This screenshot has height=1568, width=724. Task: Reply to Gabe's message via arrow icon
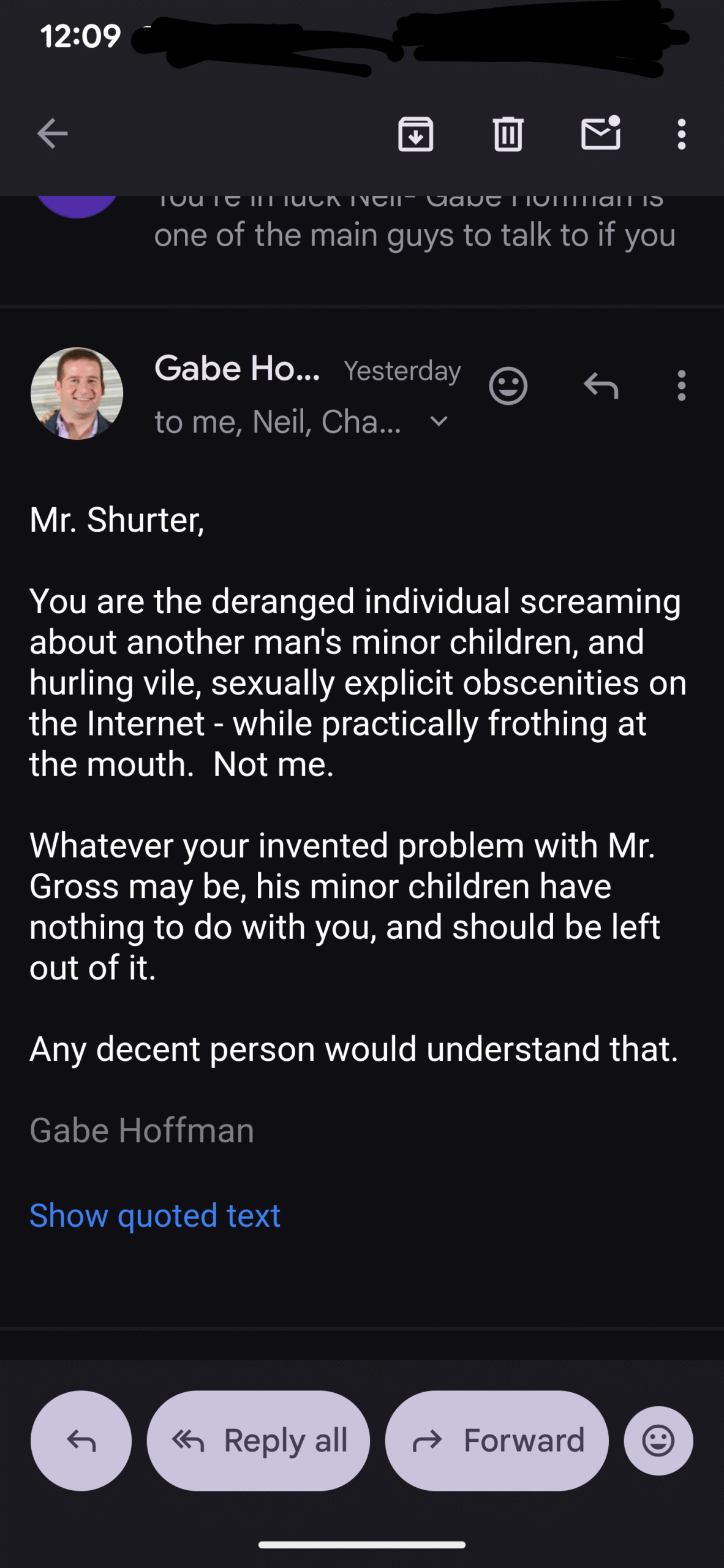(x=601, y=386)
